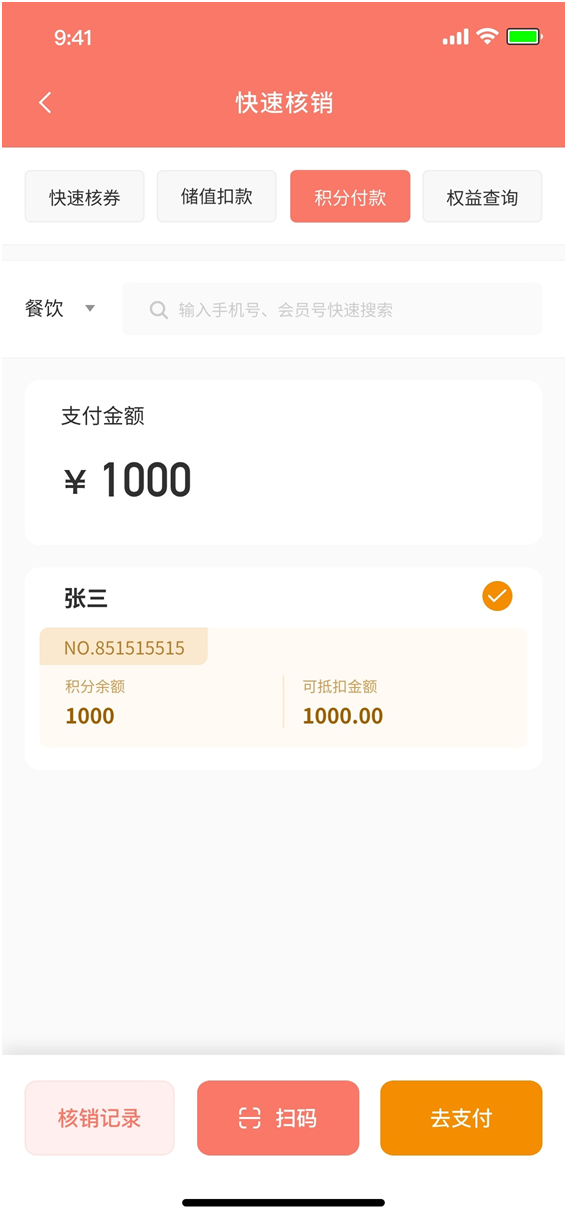Screen dimensions: 567x1222
Task: Expand the 餐饮 dropdown
Action: pos(60,309)
